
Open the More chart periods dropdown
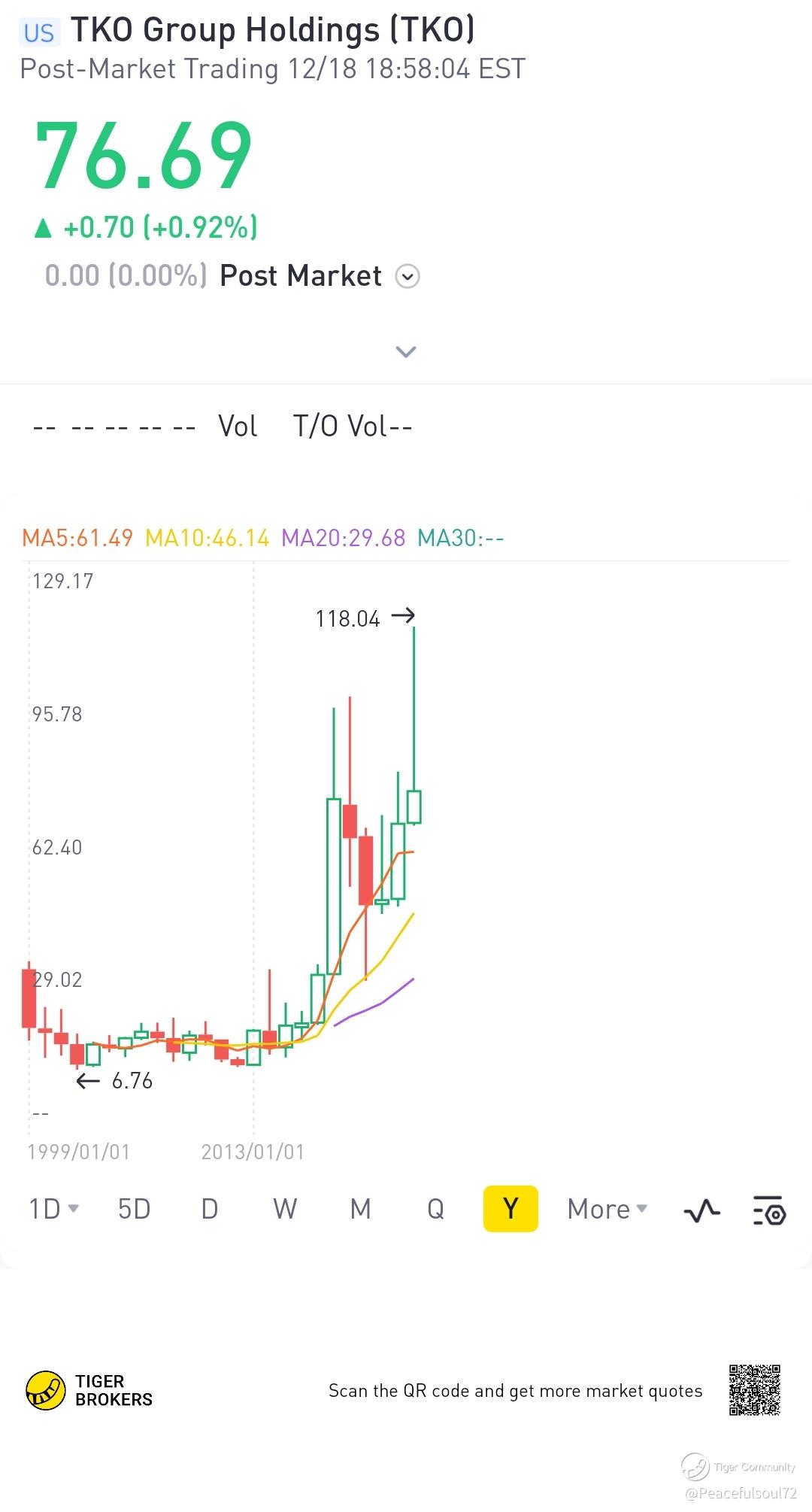607,1209
